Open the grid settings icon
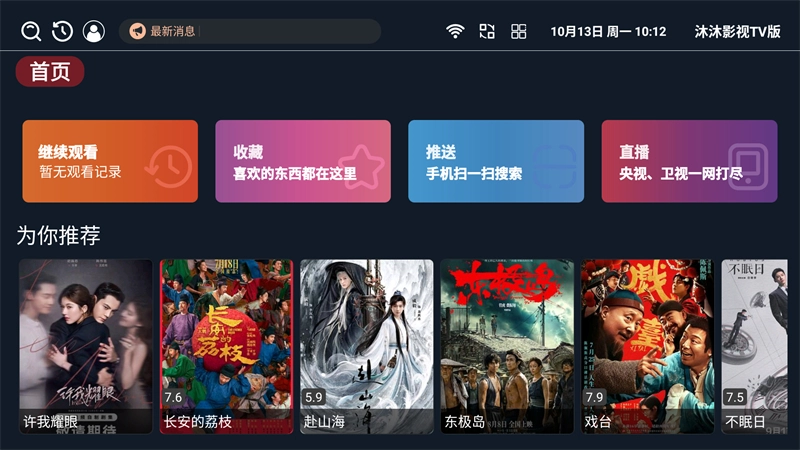 (x=518, y=32)
